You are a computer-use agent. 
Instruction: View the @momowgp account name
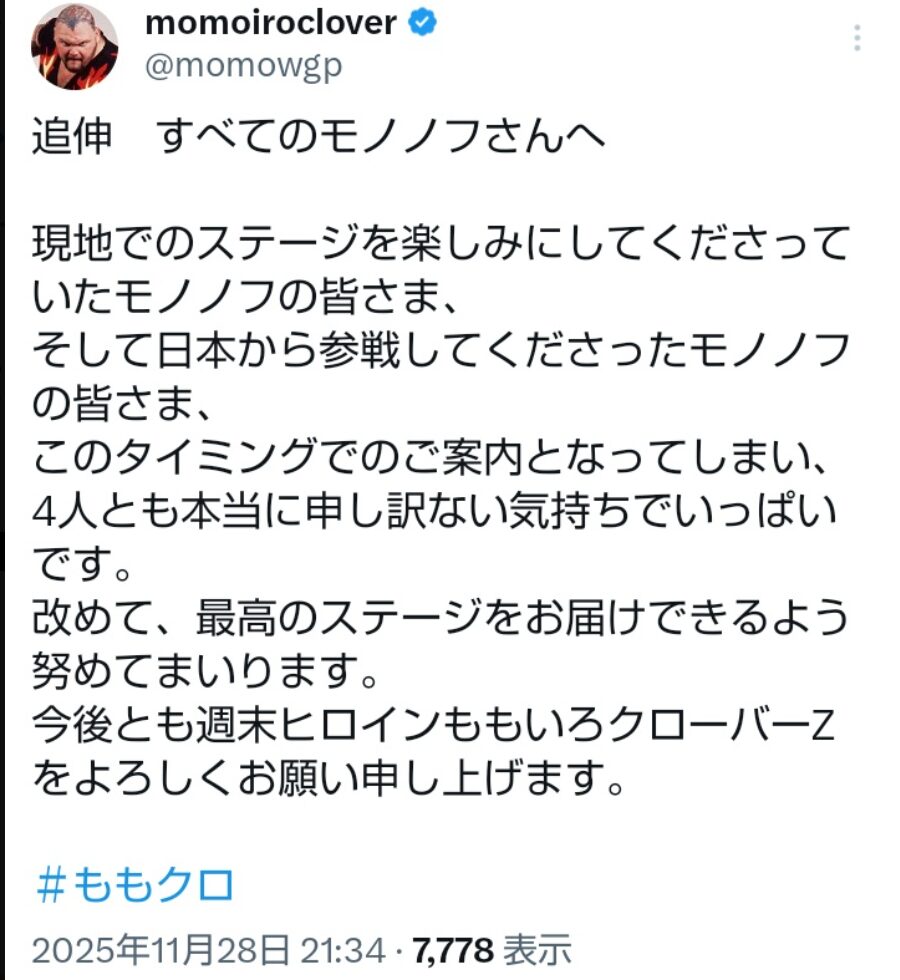244,65
